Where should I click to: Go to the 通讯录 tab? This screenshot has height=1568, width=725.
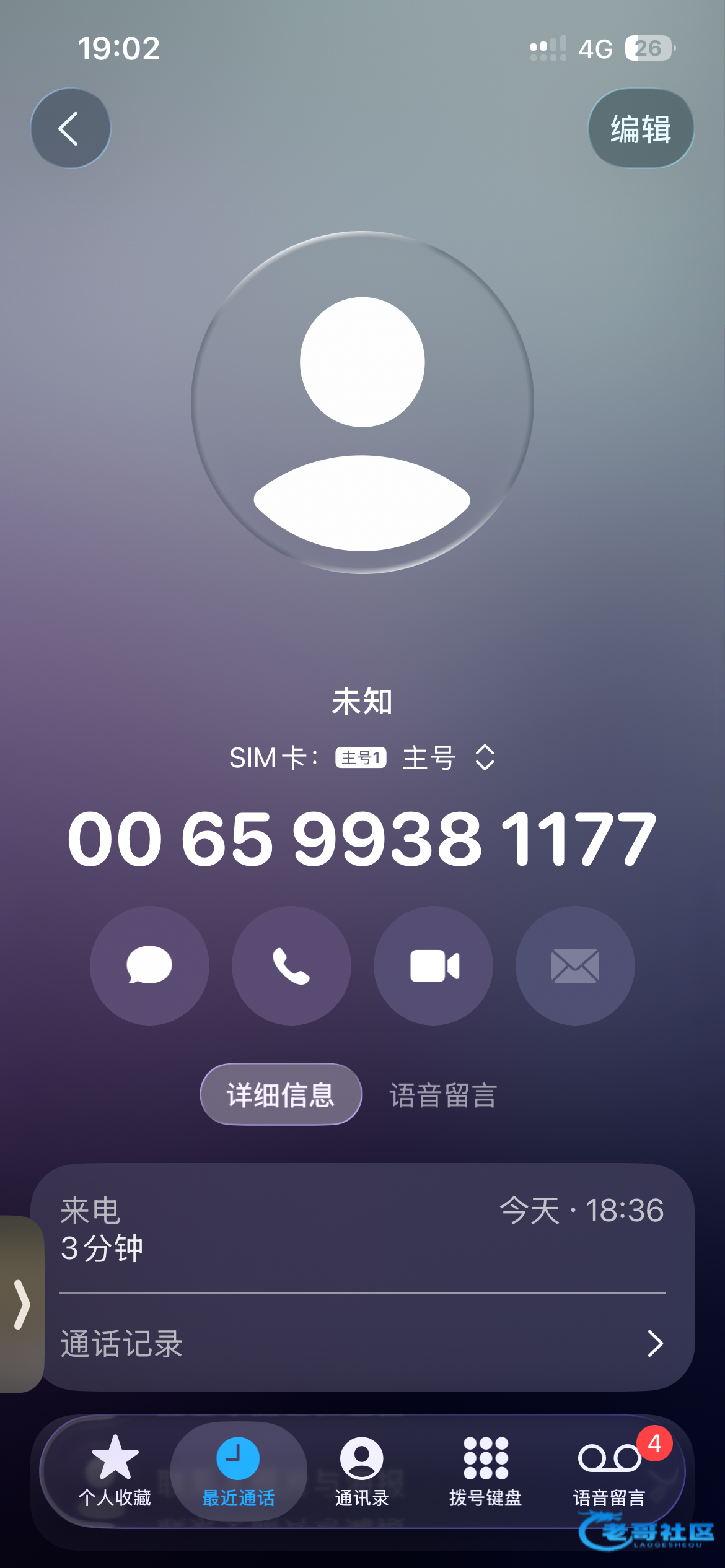tap(362, 1471)
